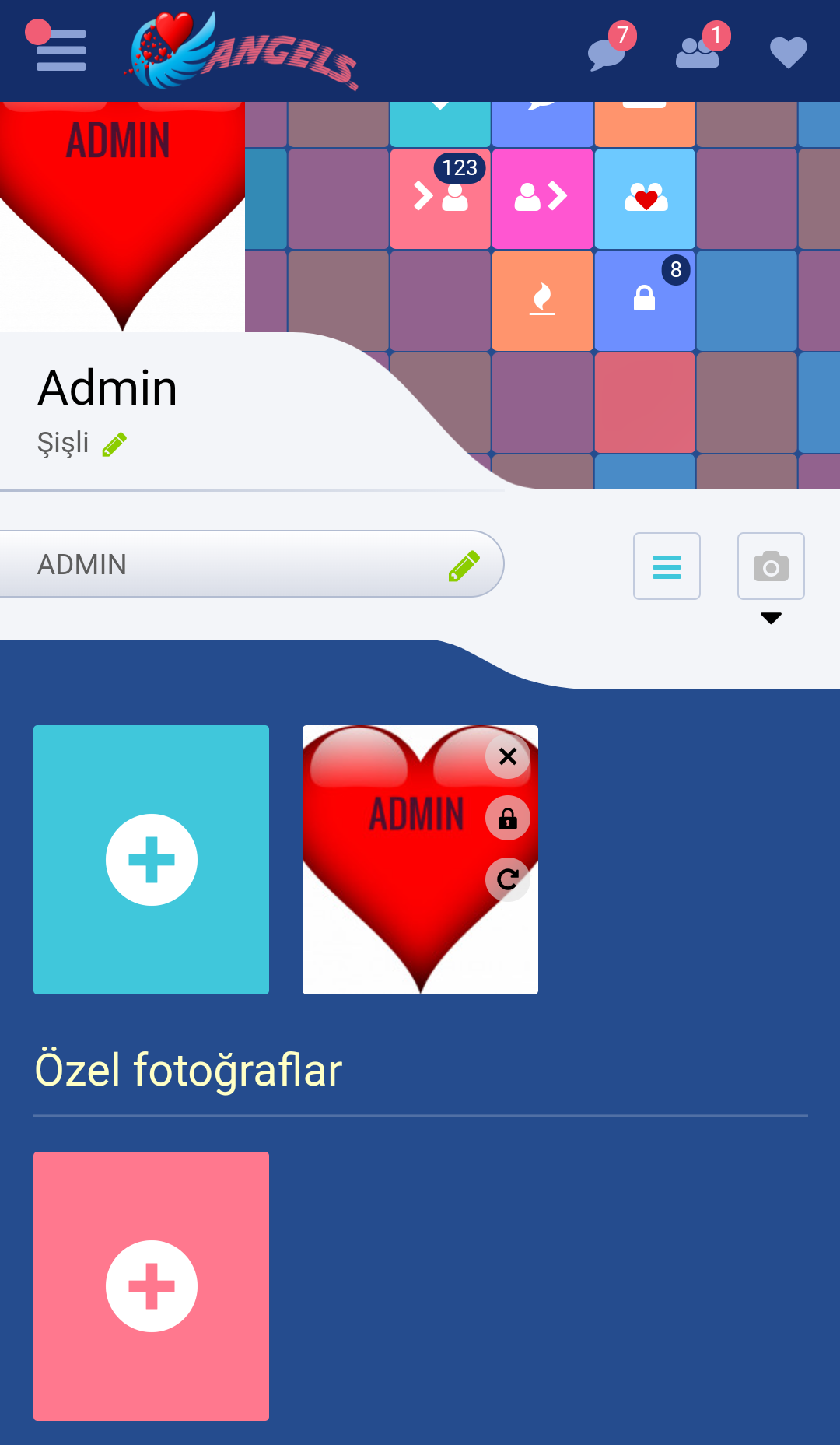
Task: Open the favorites heart icon
Action: coord(788,53)
